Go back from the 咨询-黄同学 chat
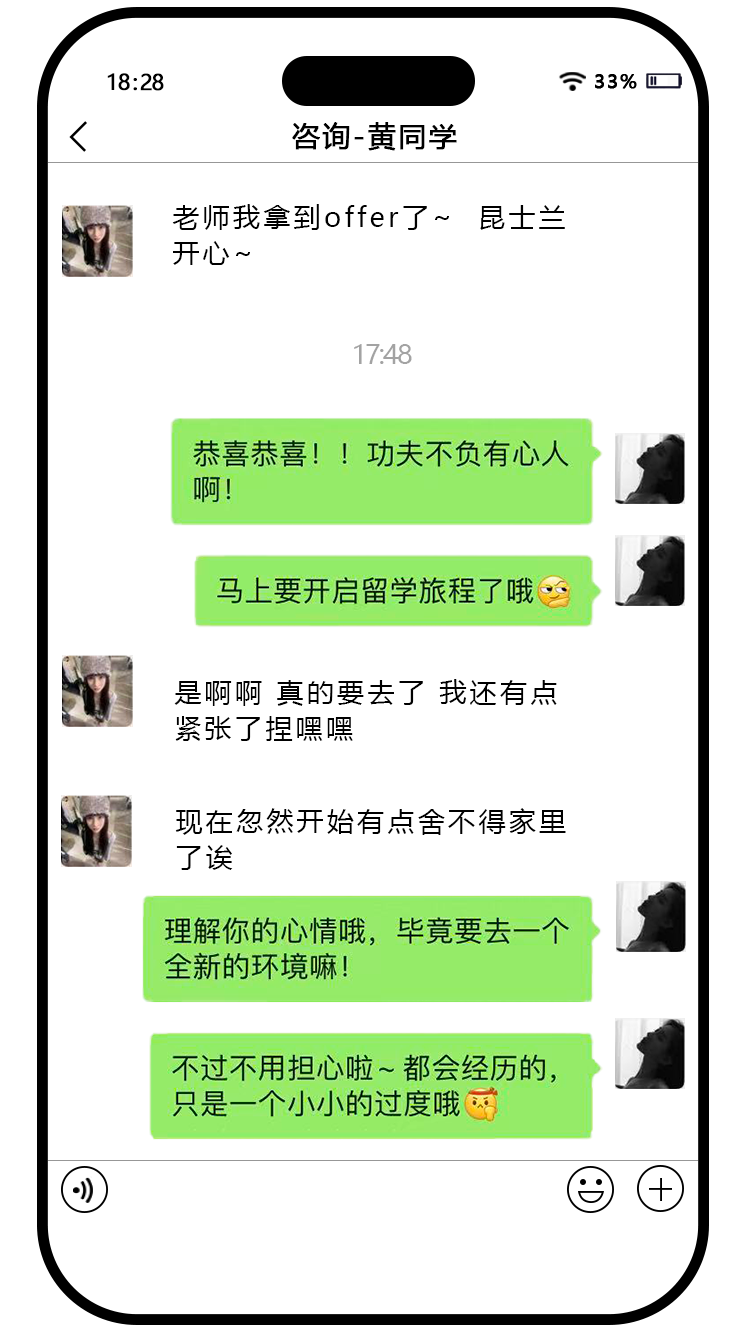This screenshot has width=750, height=1334. (x=79, y=137)
